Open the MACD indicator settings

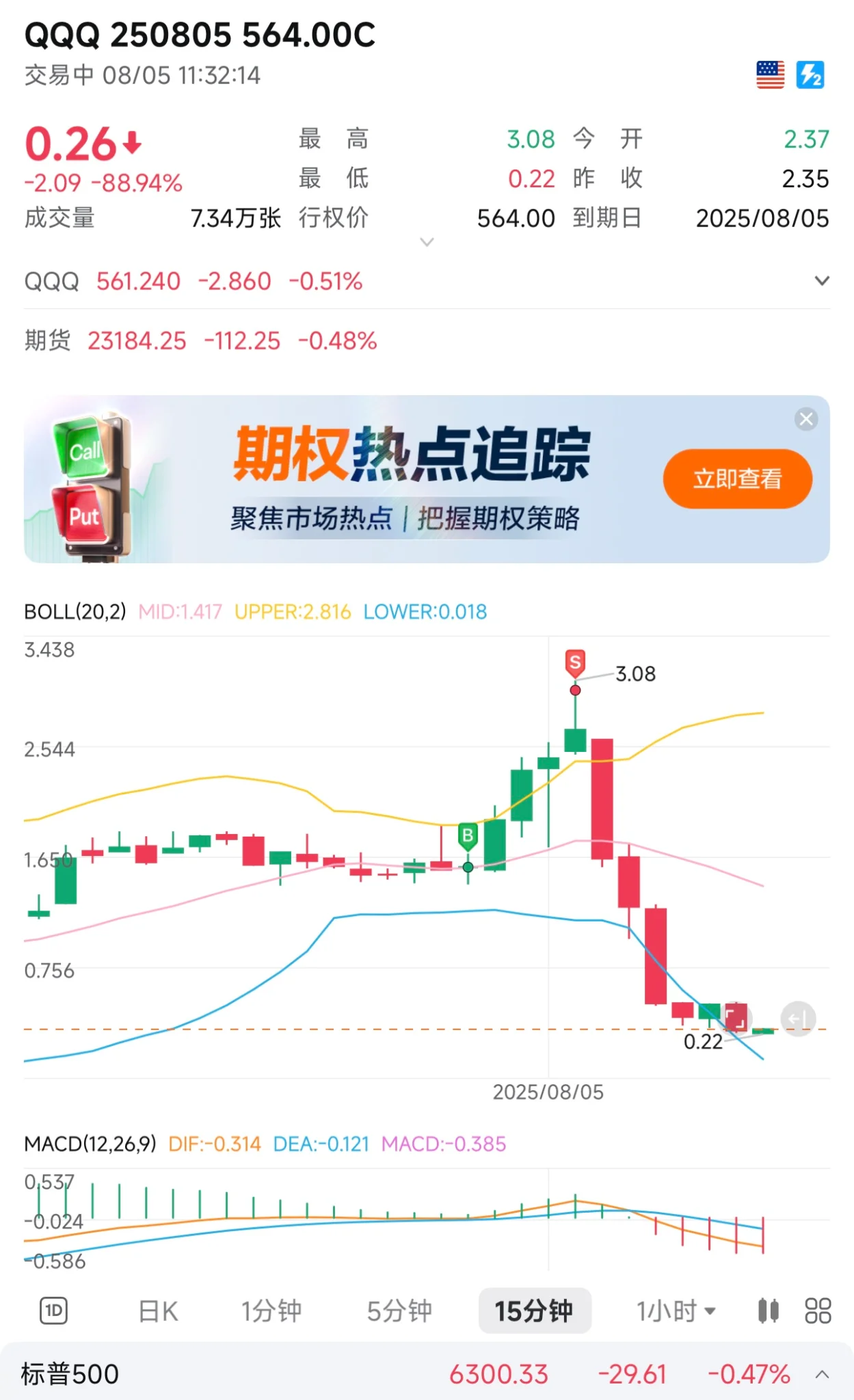90,1144
